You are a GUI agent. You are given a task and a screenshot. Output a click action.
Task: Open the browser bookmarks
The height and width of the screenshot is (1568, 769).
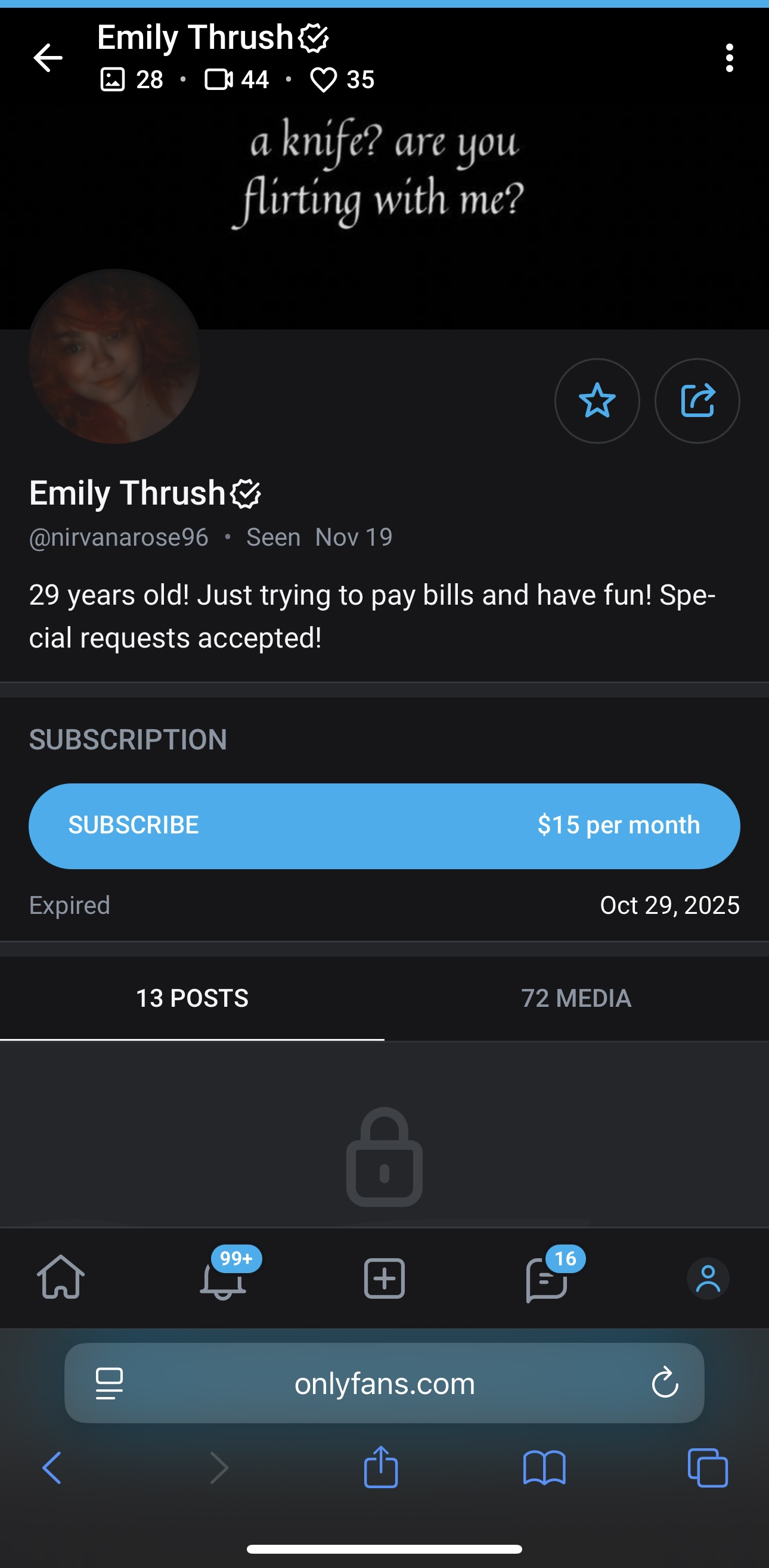544,1467
